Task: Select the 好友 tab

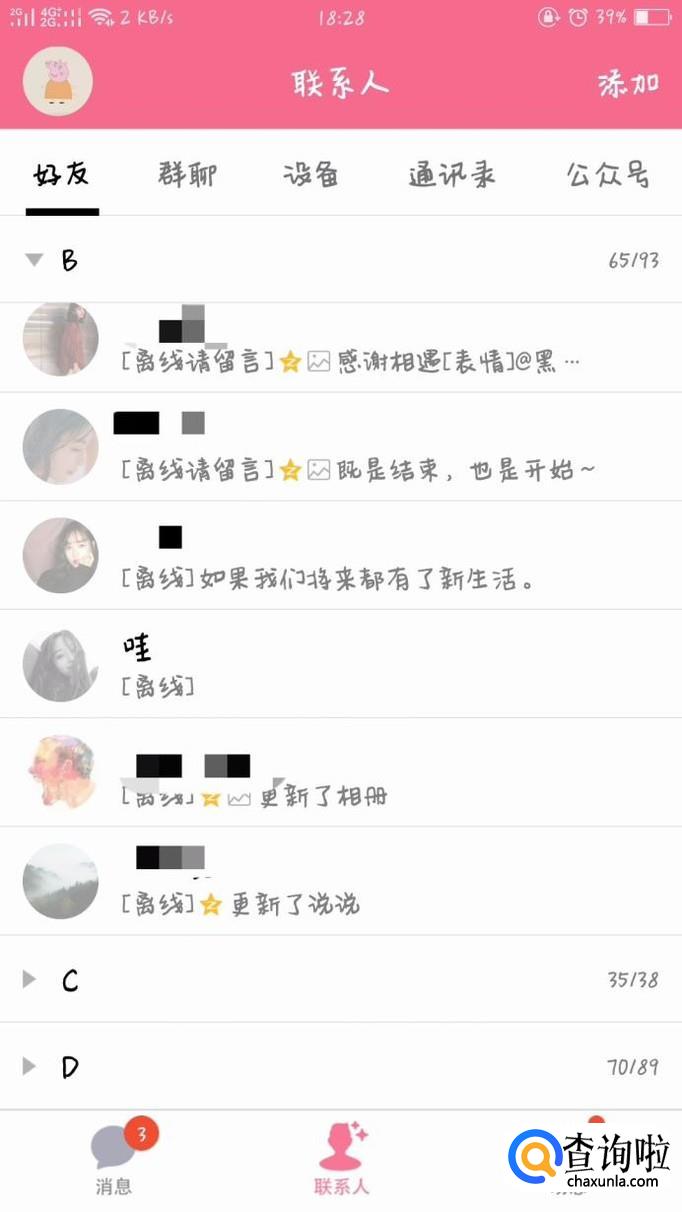Action: [x=62, y=176]
